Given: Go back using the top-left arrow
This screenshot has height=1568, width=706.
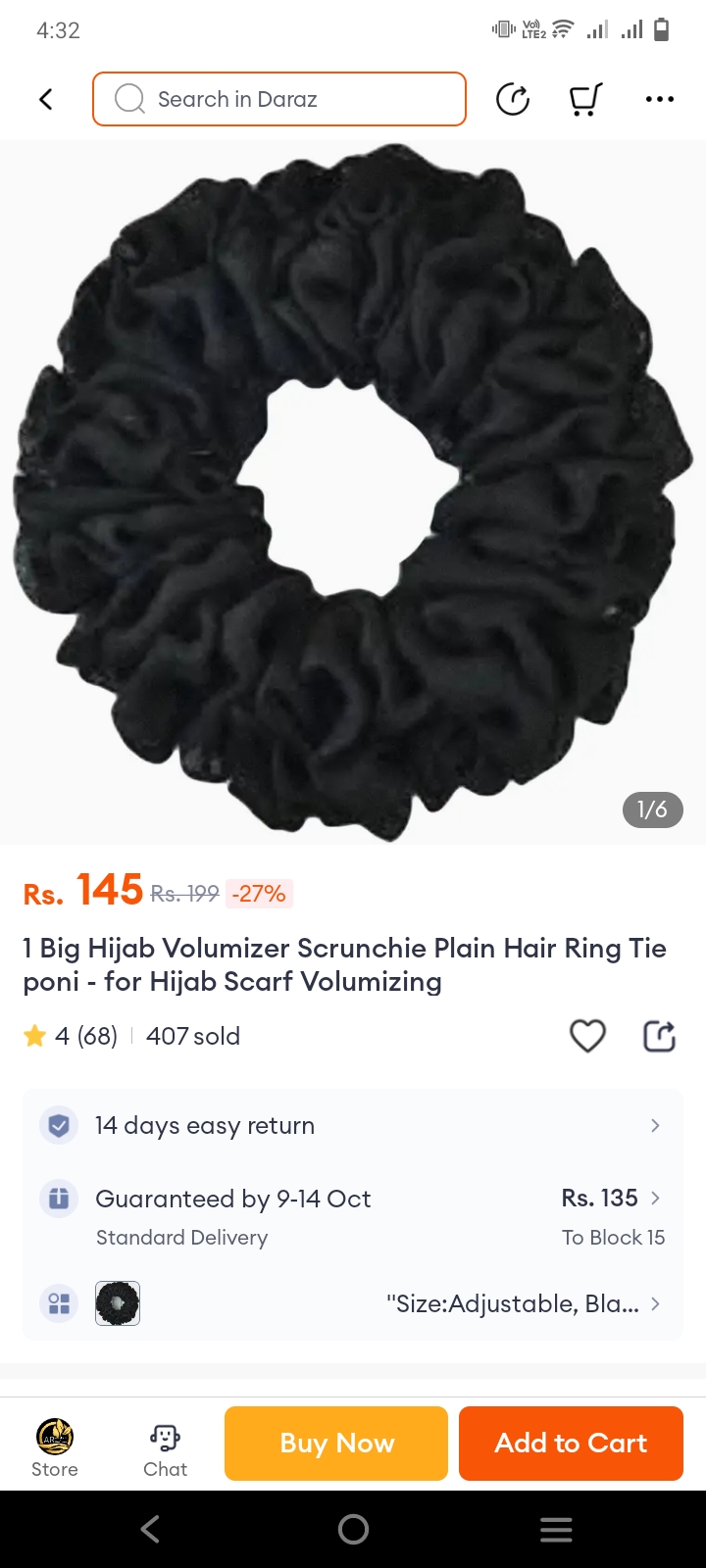Looking at the screenshot, I should pyautogui.click(x=45, y=99).
